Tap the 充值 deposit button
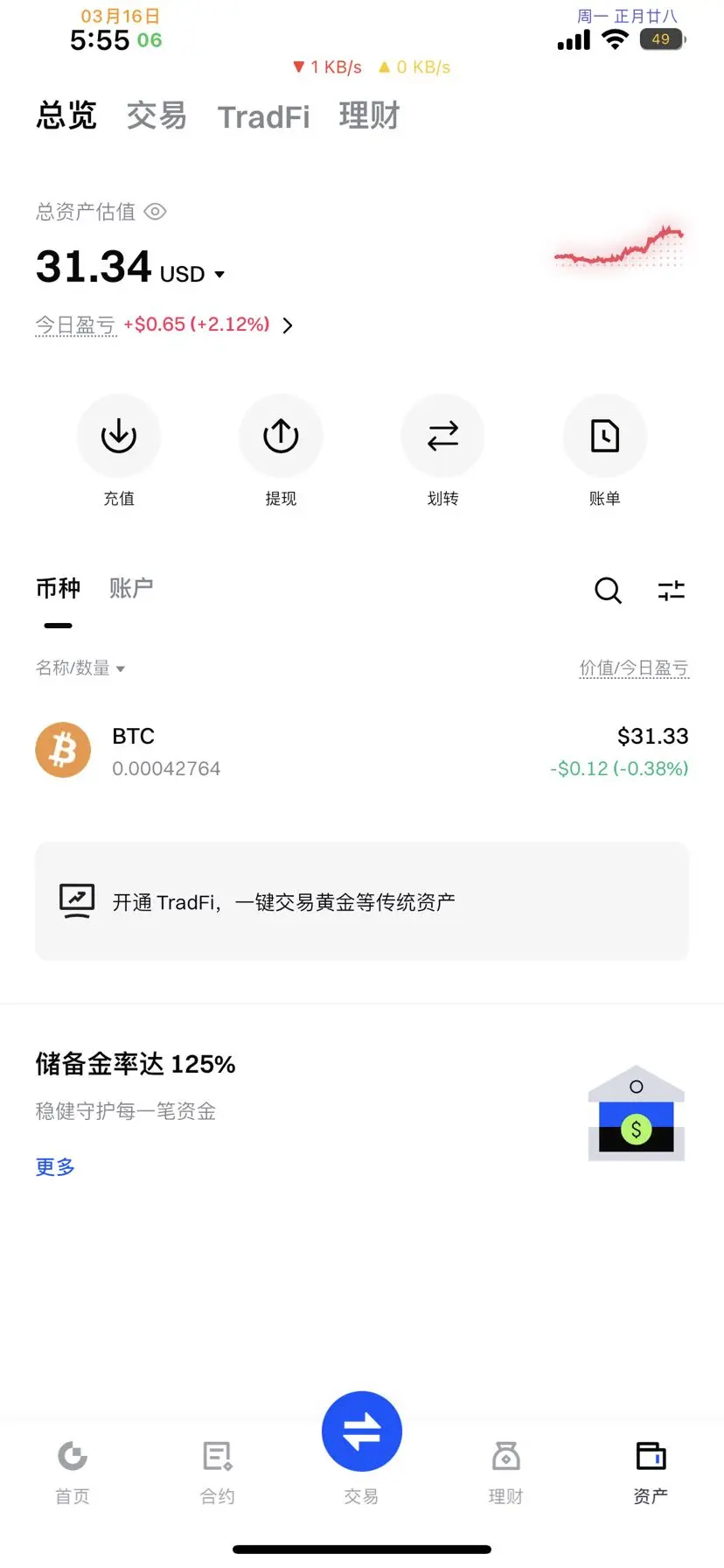Screen dimensions: 724x1568 (119, 436)
